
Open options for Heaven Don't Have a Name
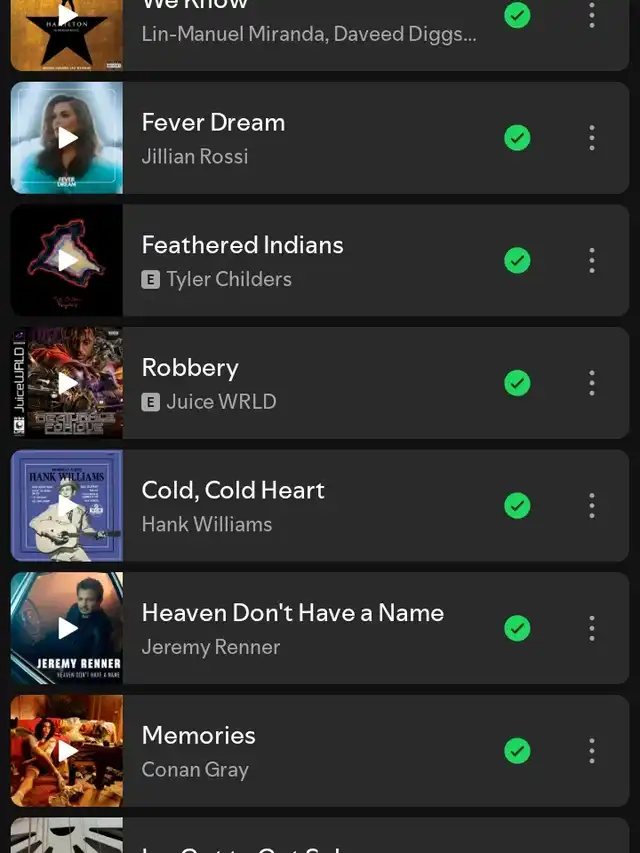[x=592, y=628]
